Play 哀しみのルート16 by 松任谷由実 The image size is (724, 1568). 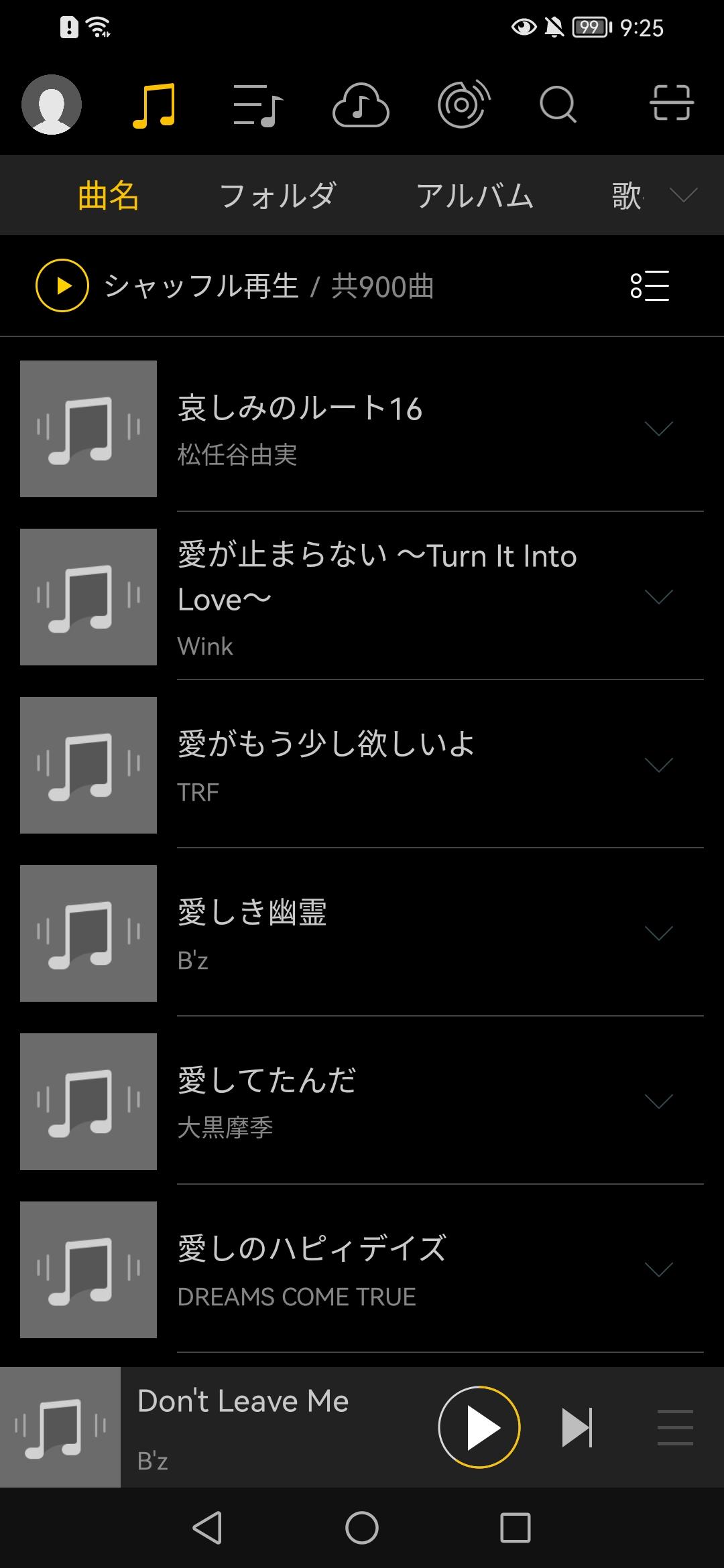(x=362, y=429)
